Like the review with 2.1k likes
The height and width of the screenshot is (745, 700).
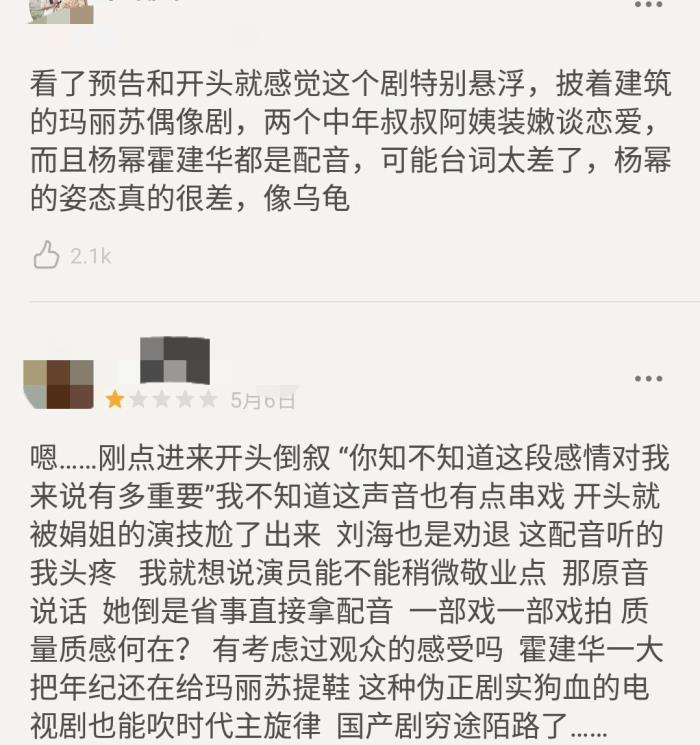(x=46, y=255)
